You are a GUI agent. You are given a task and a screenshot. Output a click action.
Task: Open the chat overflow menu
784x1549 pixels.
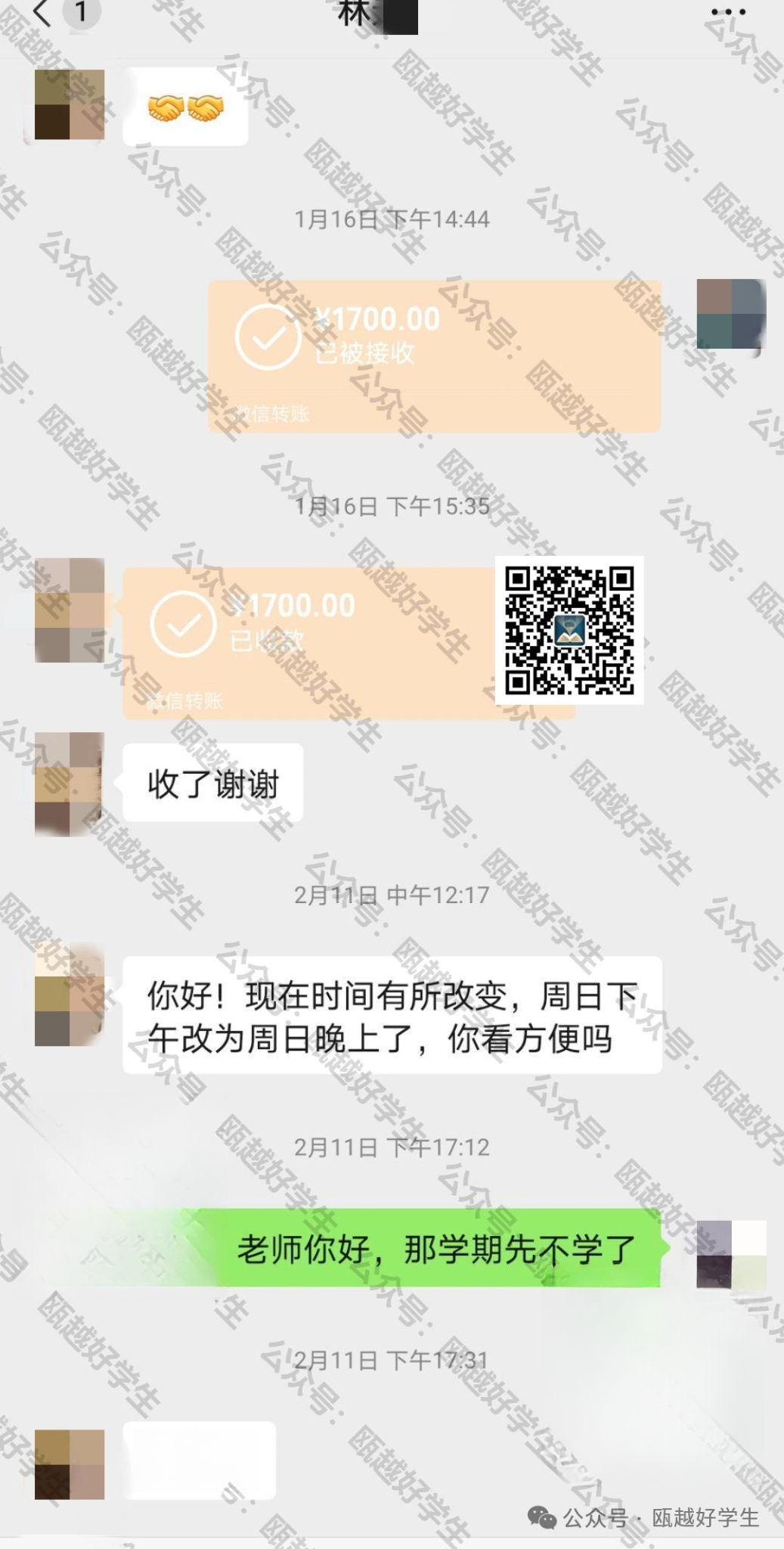click(728, 13)
